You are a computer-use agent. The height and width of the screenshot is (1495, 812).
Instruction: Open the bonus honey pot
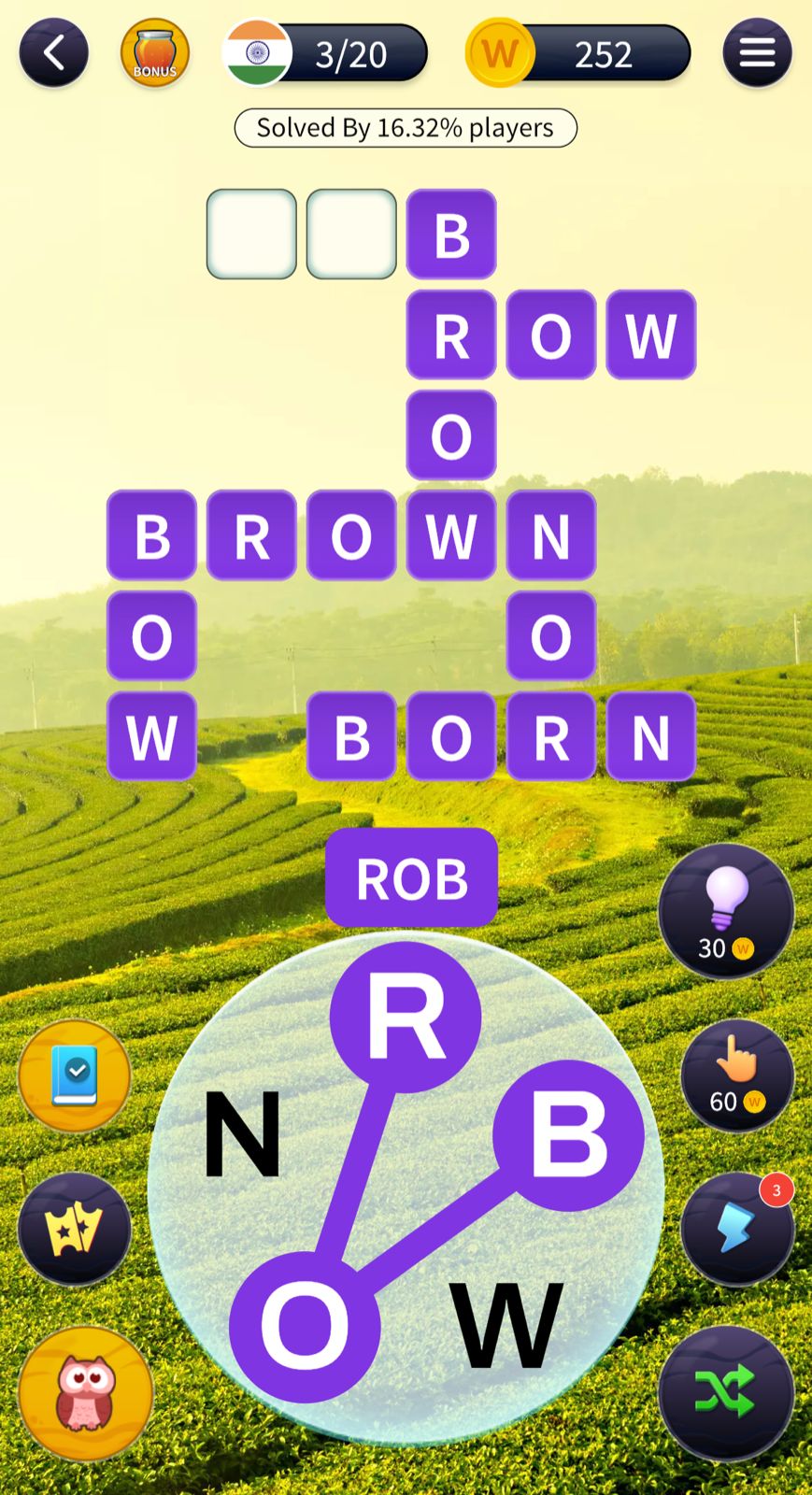click(x=155, y=53)
